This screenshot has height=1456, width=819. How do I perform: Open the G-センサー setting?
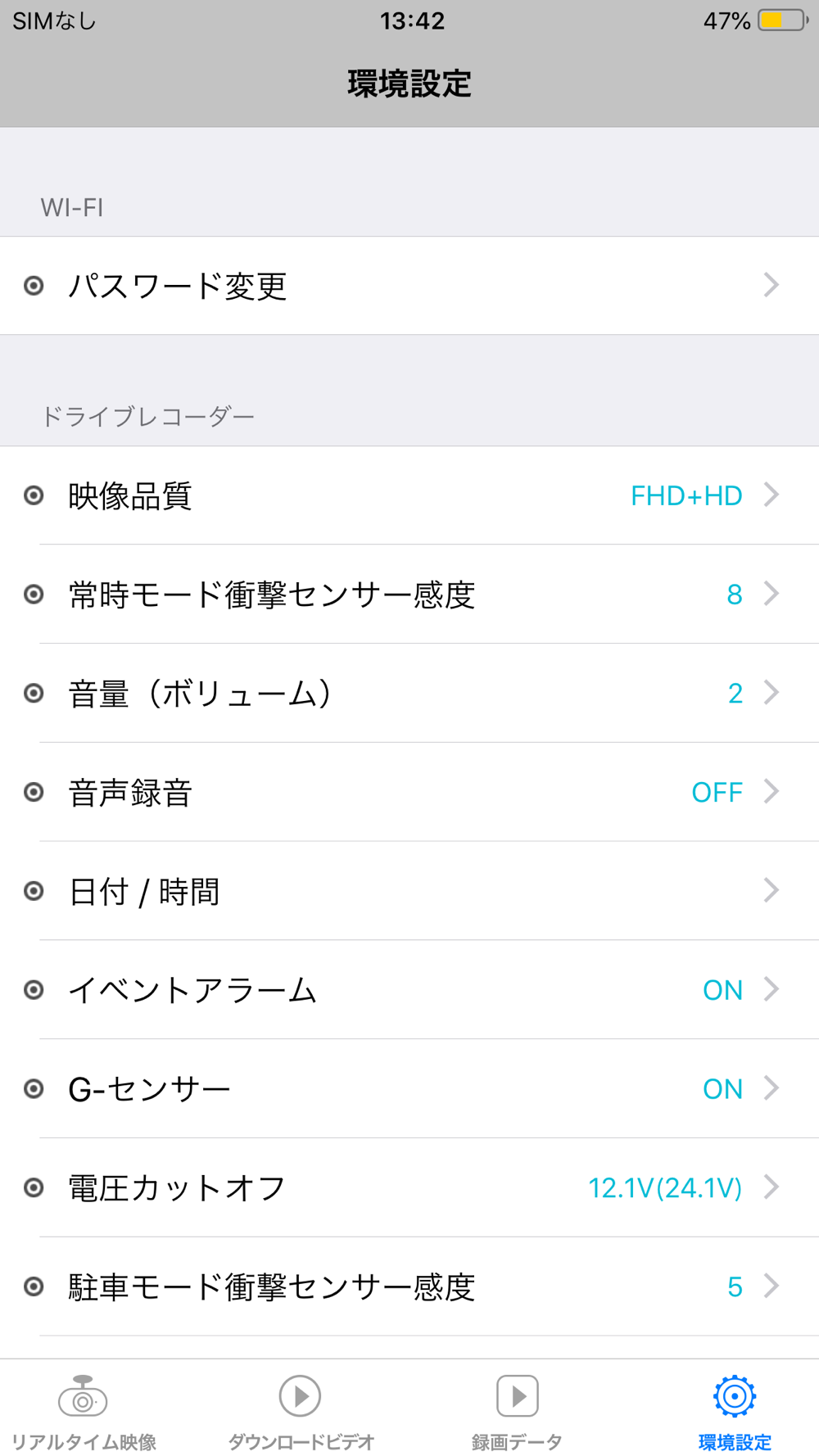tap(409, 1089)
